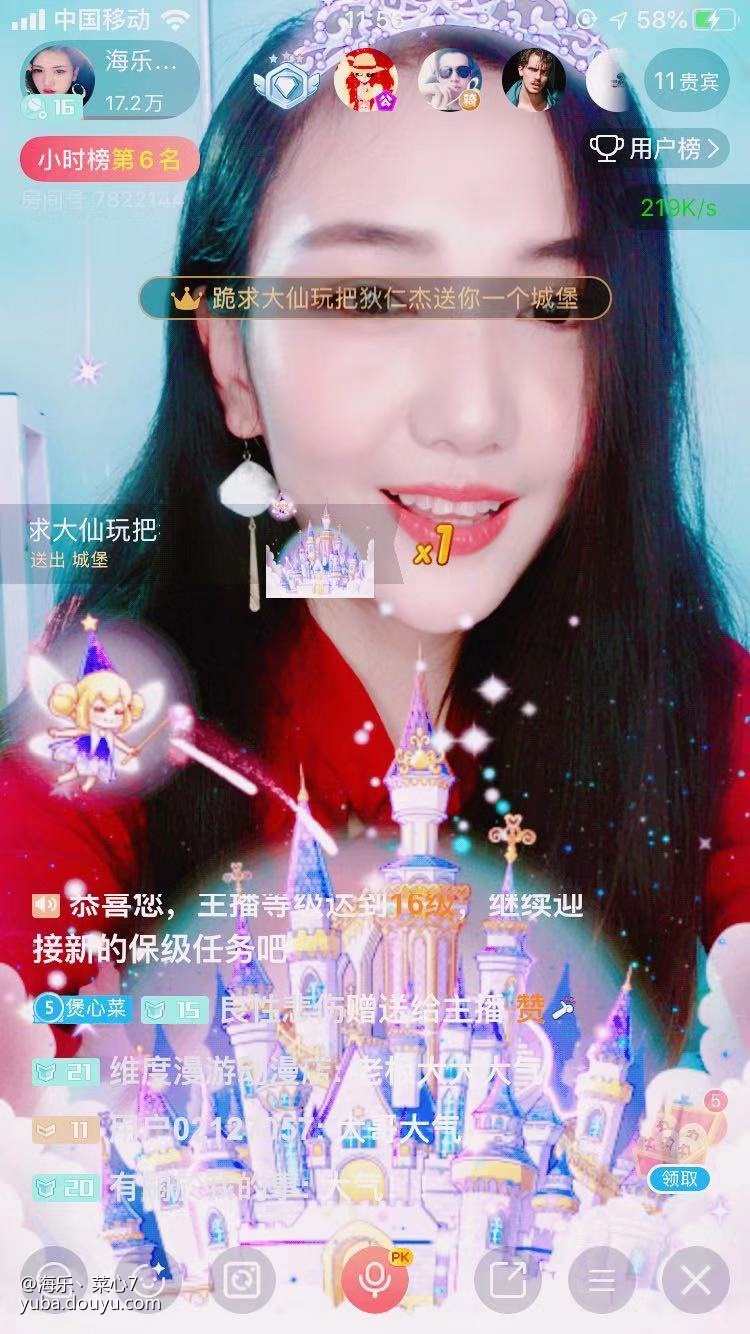750x1334 pixels.
Task: Close the live broadcast
Action: 695,1280
